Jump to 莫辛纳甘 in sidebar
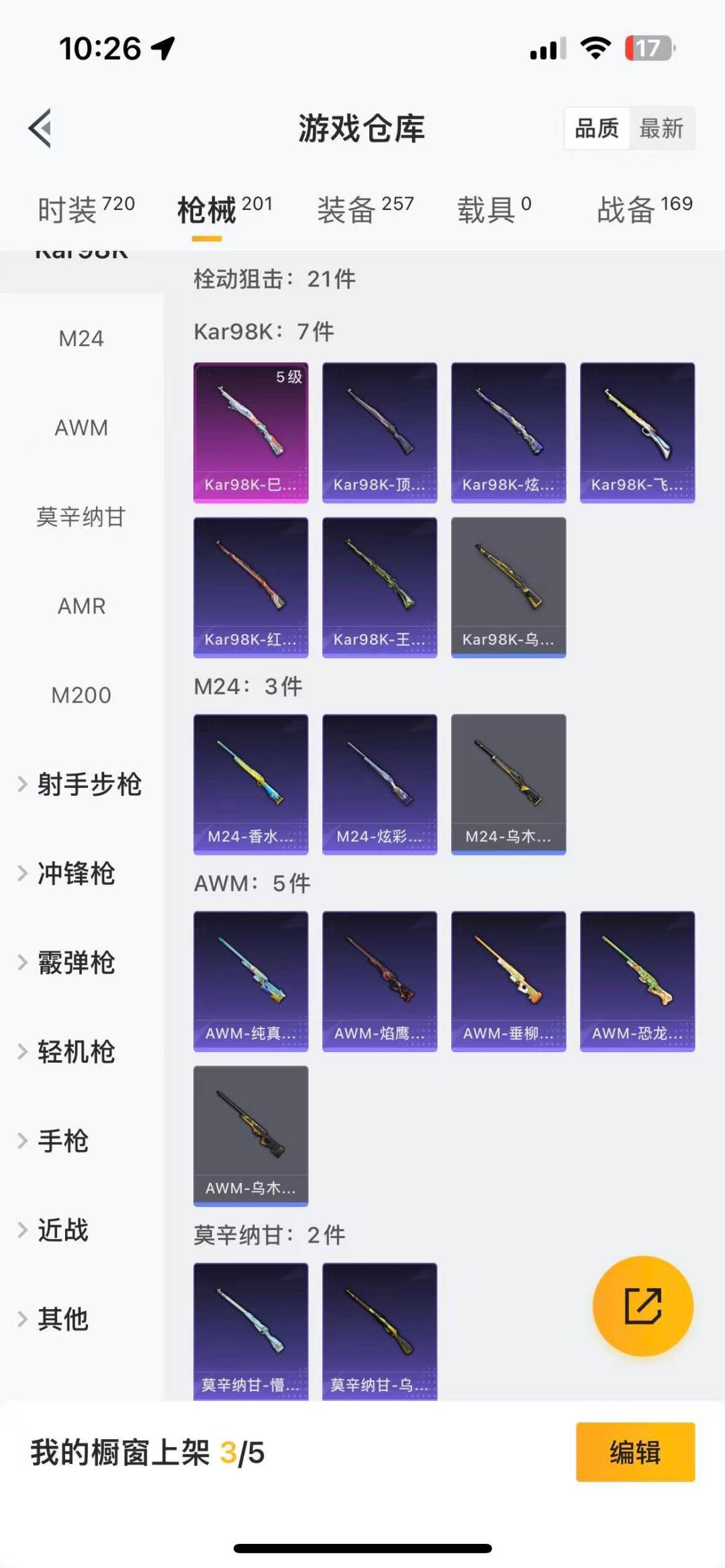Screen dimensions: 725x1568 [x=81, y=517]
